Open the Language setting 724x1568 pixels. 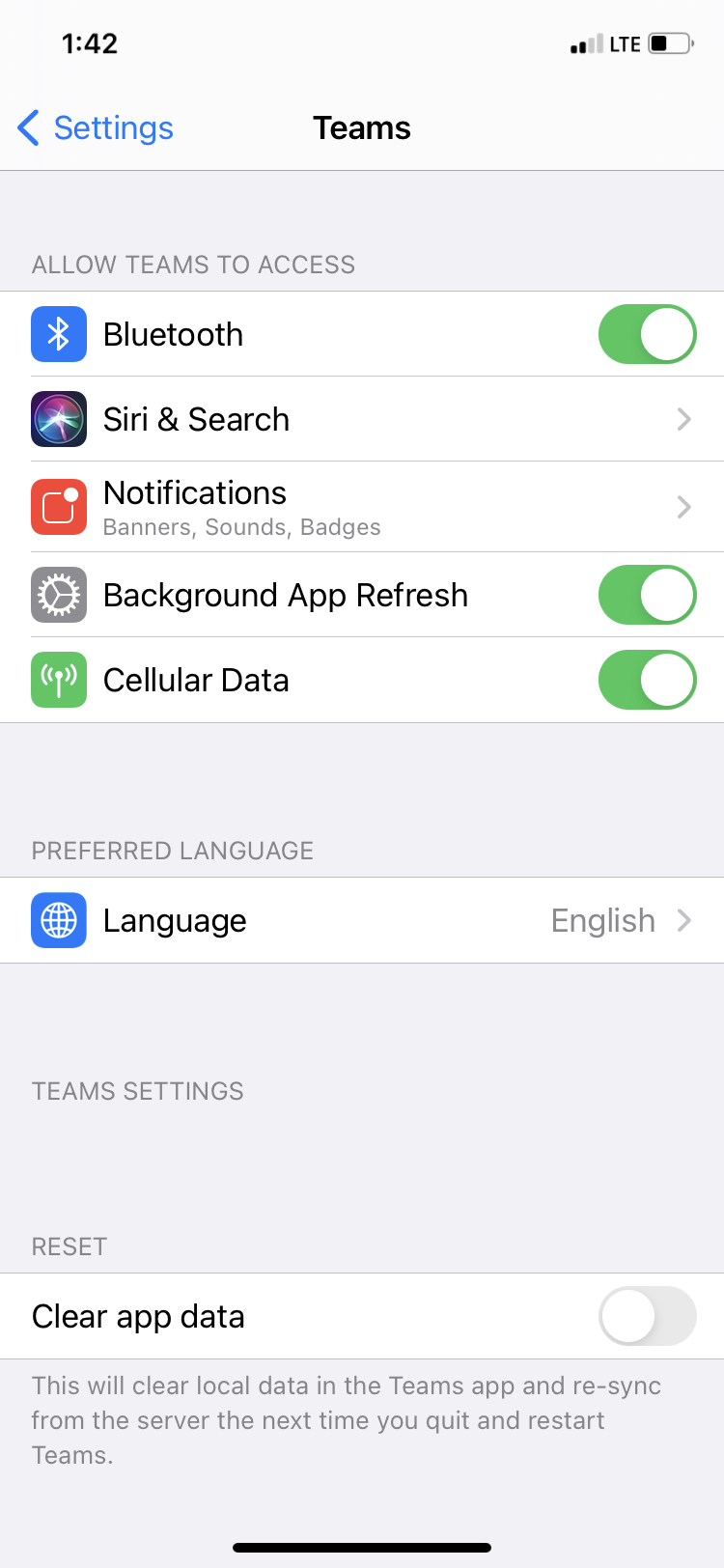click(x=362, y=920)
